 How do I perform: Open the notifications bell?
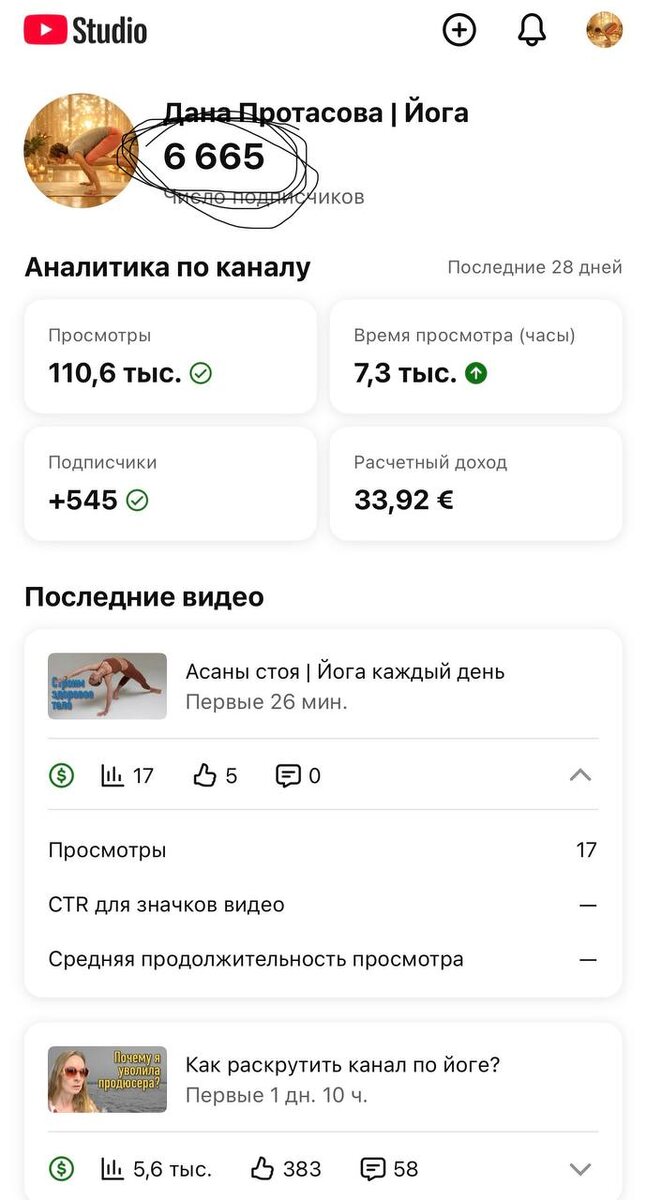point(532,30)
